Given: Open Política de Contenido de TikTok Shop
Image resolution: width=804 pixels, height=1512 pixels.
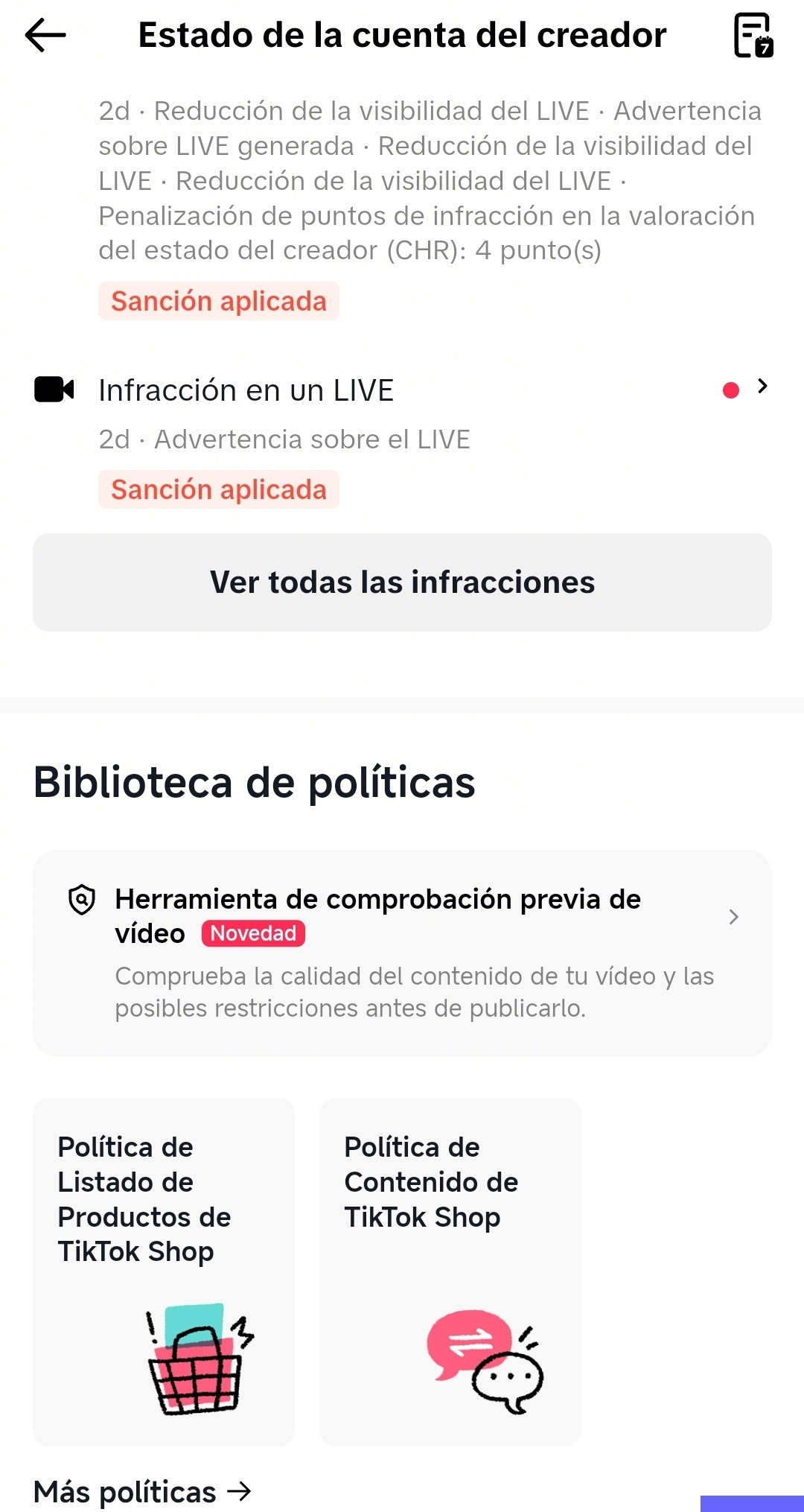Looking at the screenshot, I should [450, 1271].
